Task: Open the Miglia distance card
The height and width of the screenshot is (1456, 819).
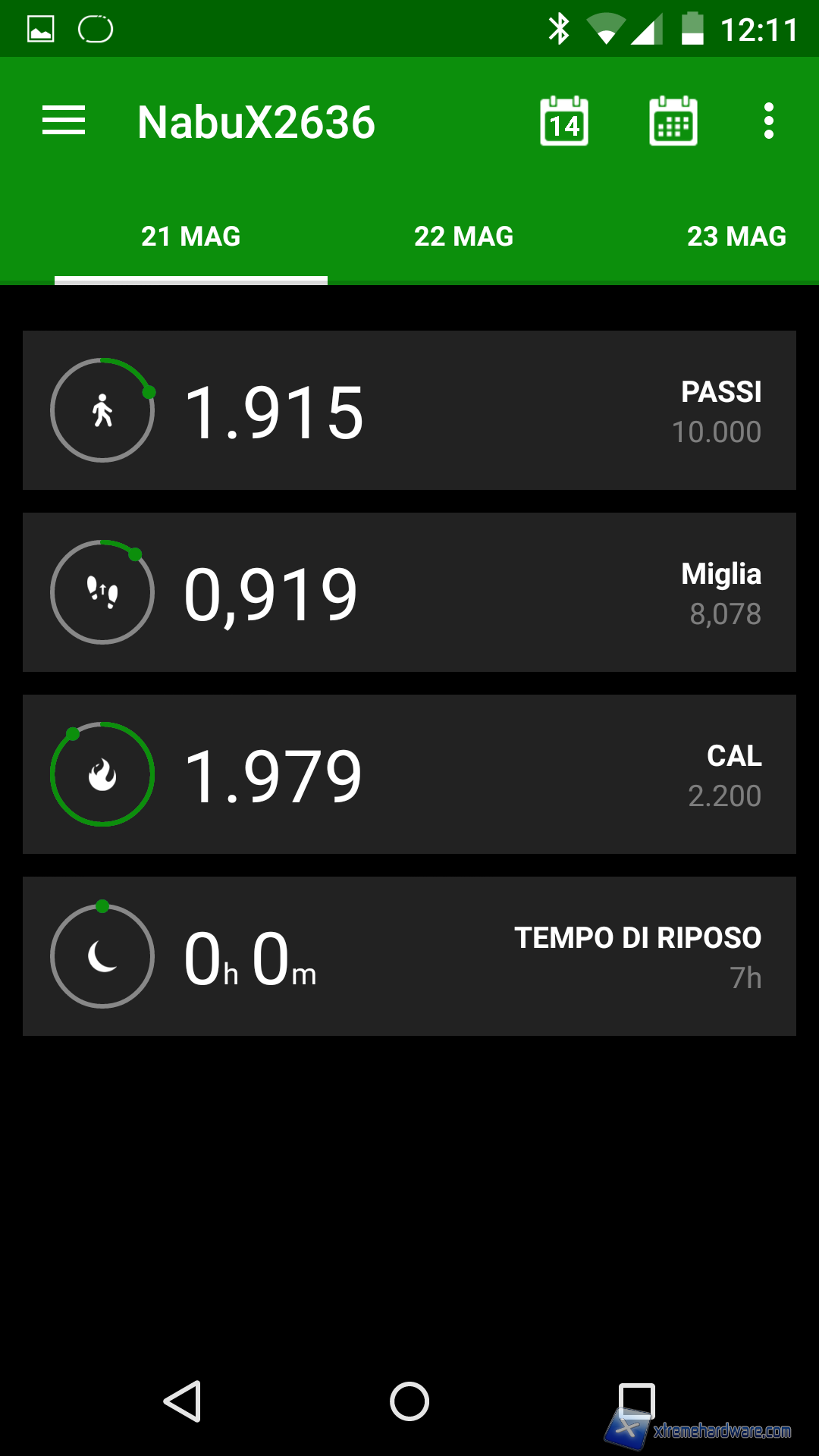Action: pos(409,592)
